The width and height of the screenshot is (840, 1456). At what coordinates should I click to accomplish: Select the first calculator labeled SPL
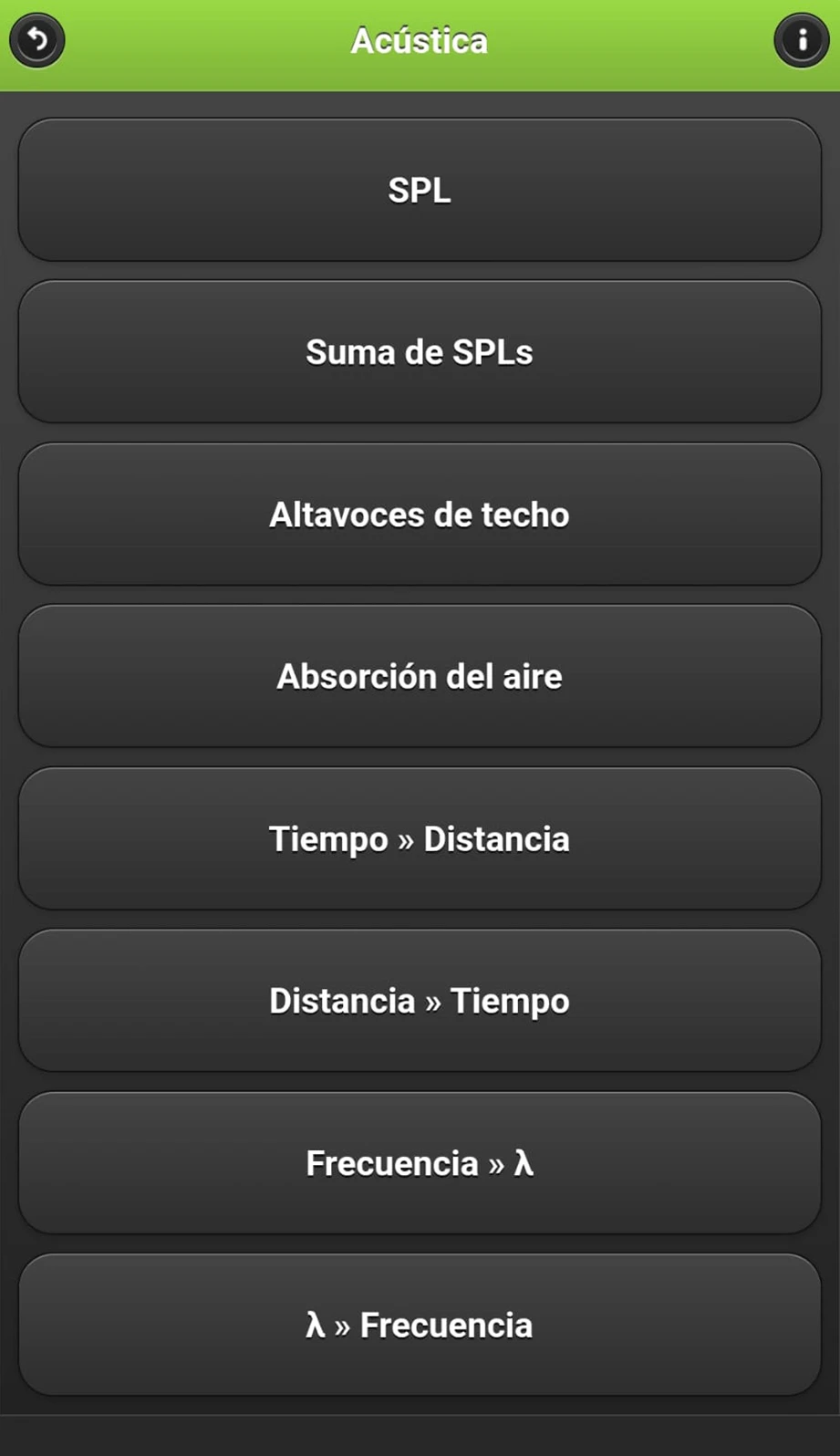(420, 190)
